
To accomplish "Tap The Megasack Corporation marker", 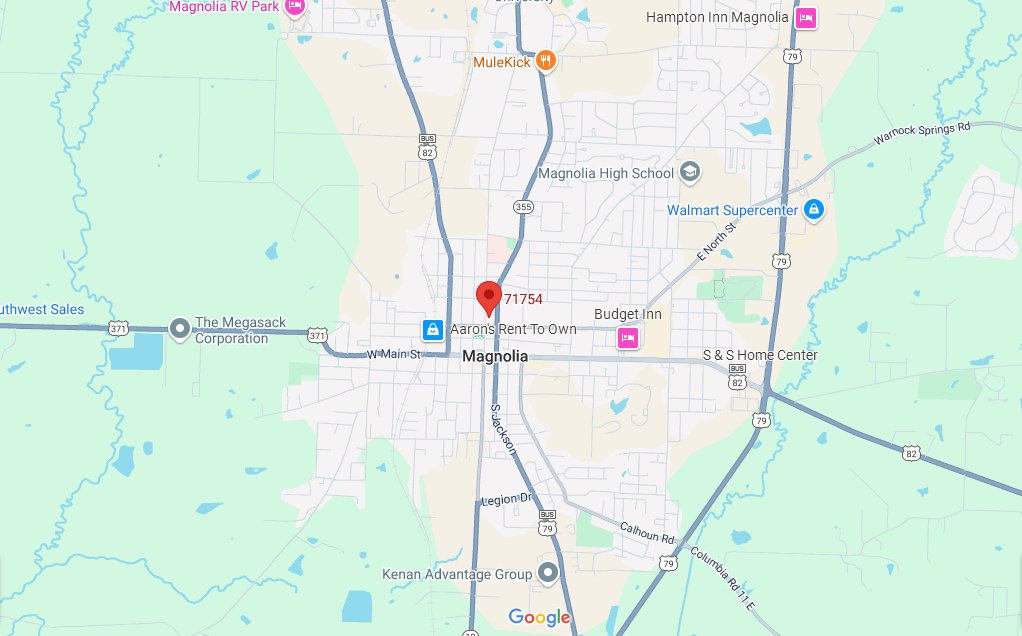I will pyautogui.click(x=180, y=328).
